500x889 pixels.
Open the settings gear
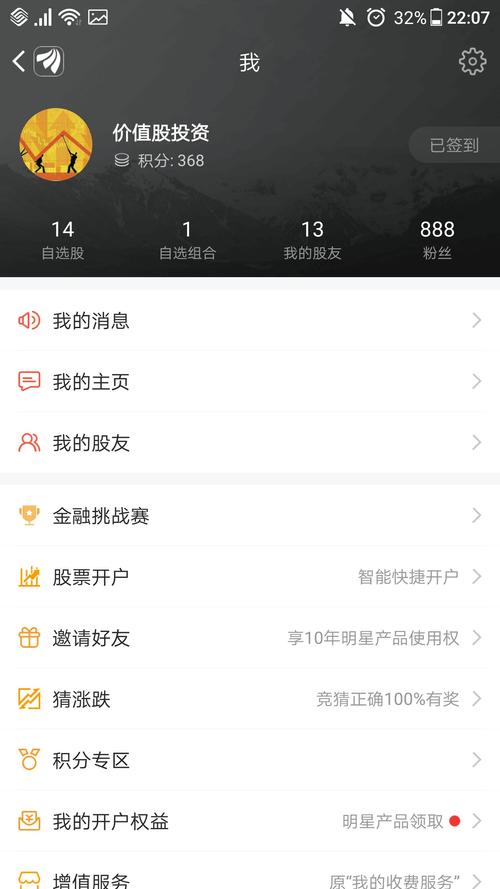[x=472, y=61]
